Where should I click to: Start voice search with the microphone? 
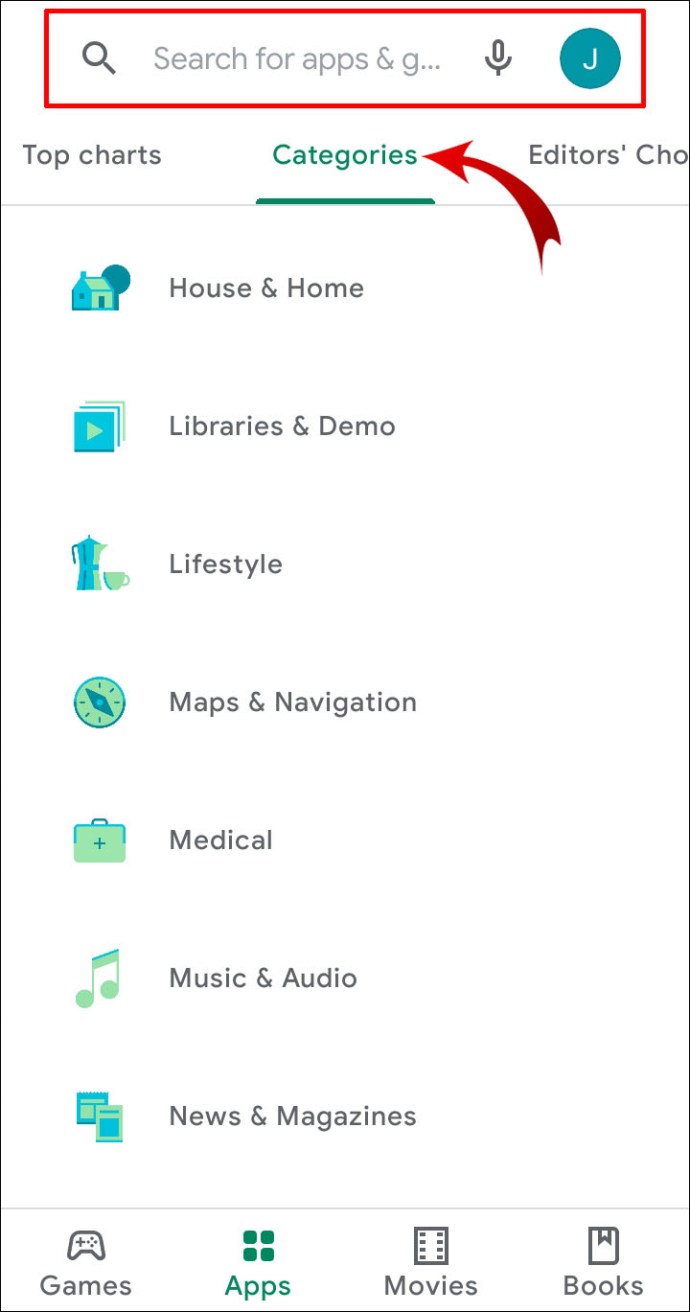click(498, 59)
